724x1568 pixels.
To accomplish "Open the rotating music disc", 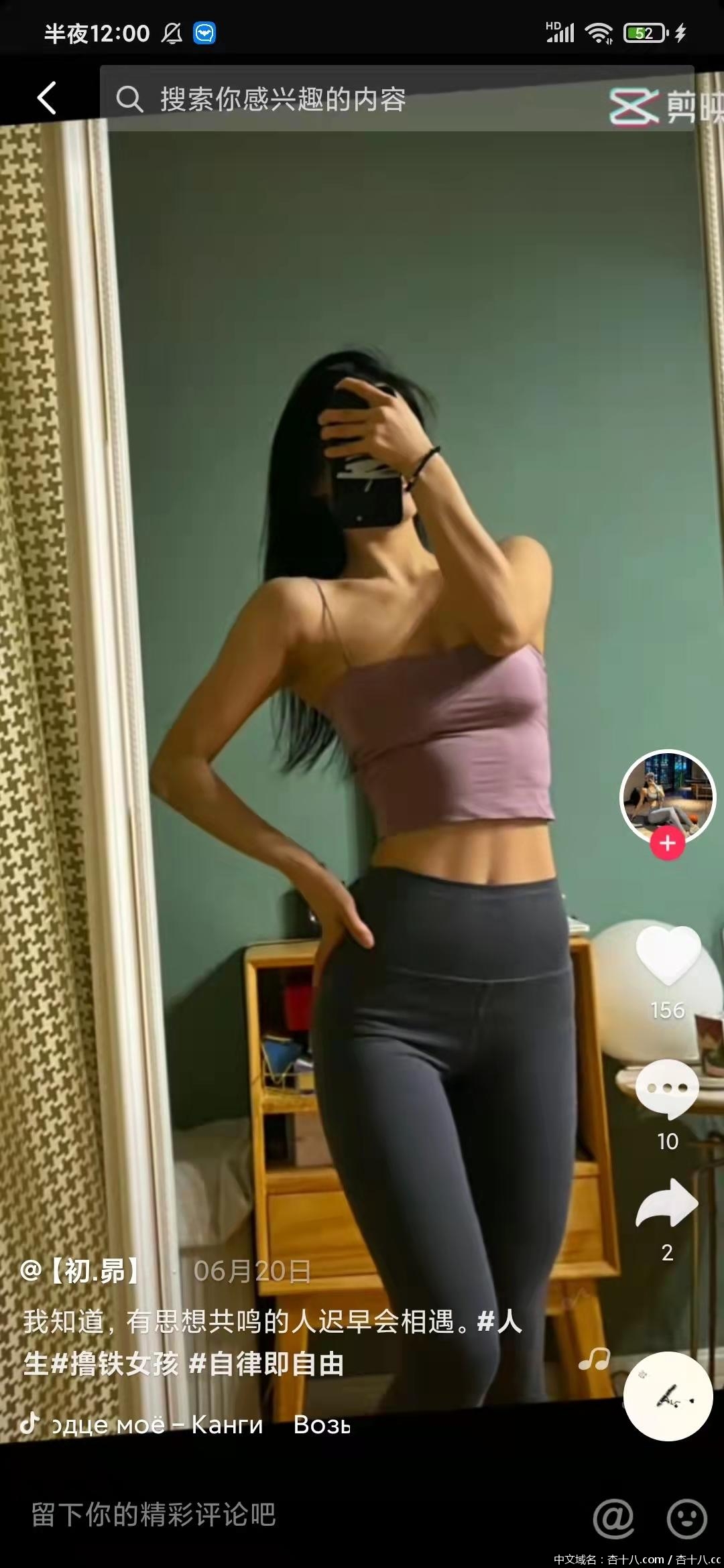I will 668,1396.
